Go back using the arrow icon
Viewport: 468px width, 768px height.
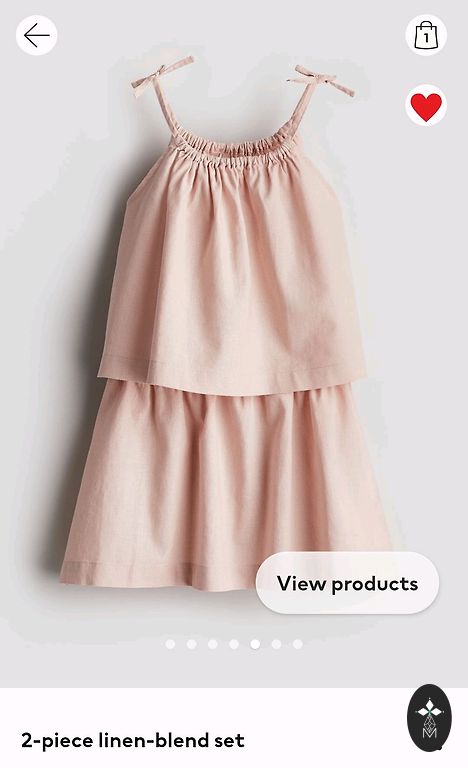click(37, 35)
